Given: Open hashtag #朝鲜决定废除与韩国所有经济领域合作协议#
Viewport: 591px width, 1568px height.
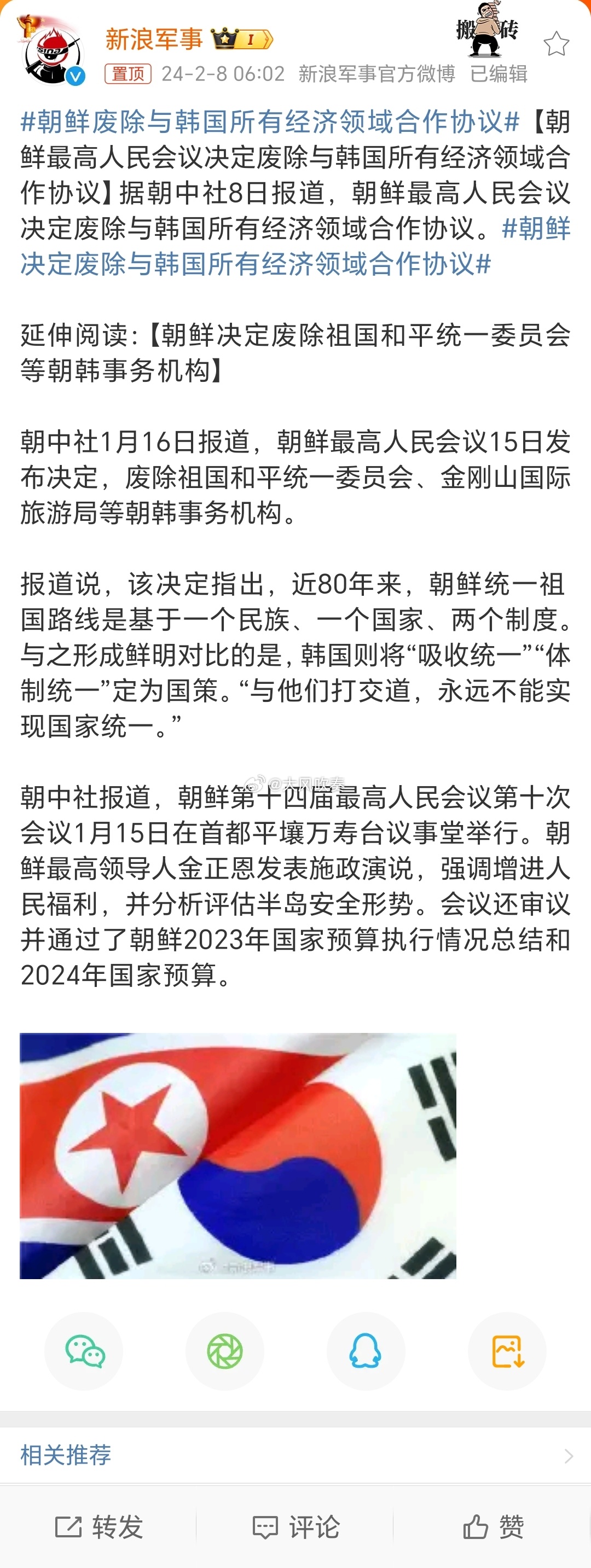Looking at the screenshot, I should 256,264.
